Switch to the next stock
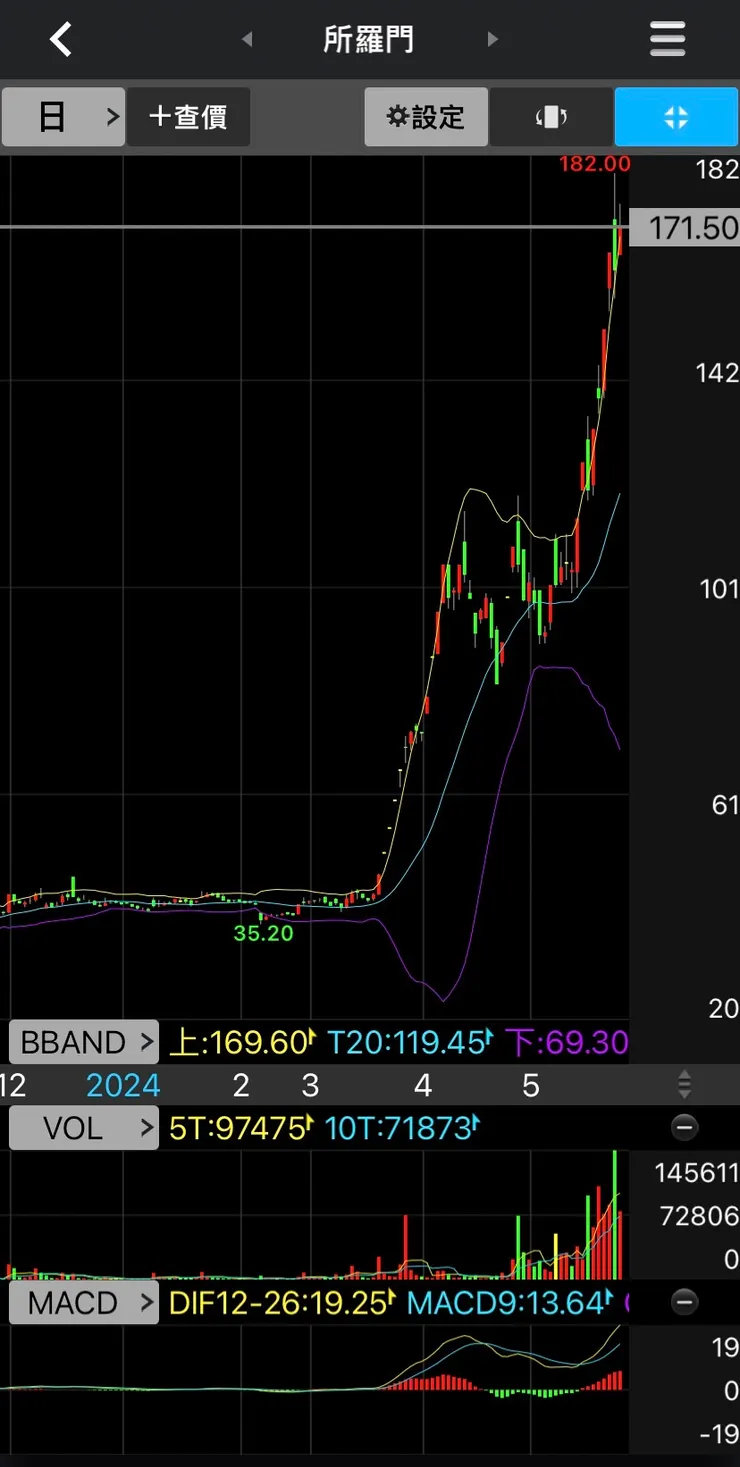This screenshot has width=740, height=1467. tap(492, 40)
